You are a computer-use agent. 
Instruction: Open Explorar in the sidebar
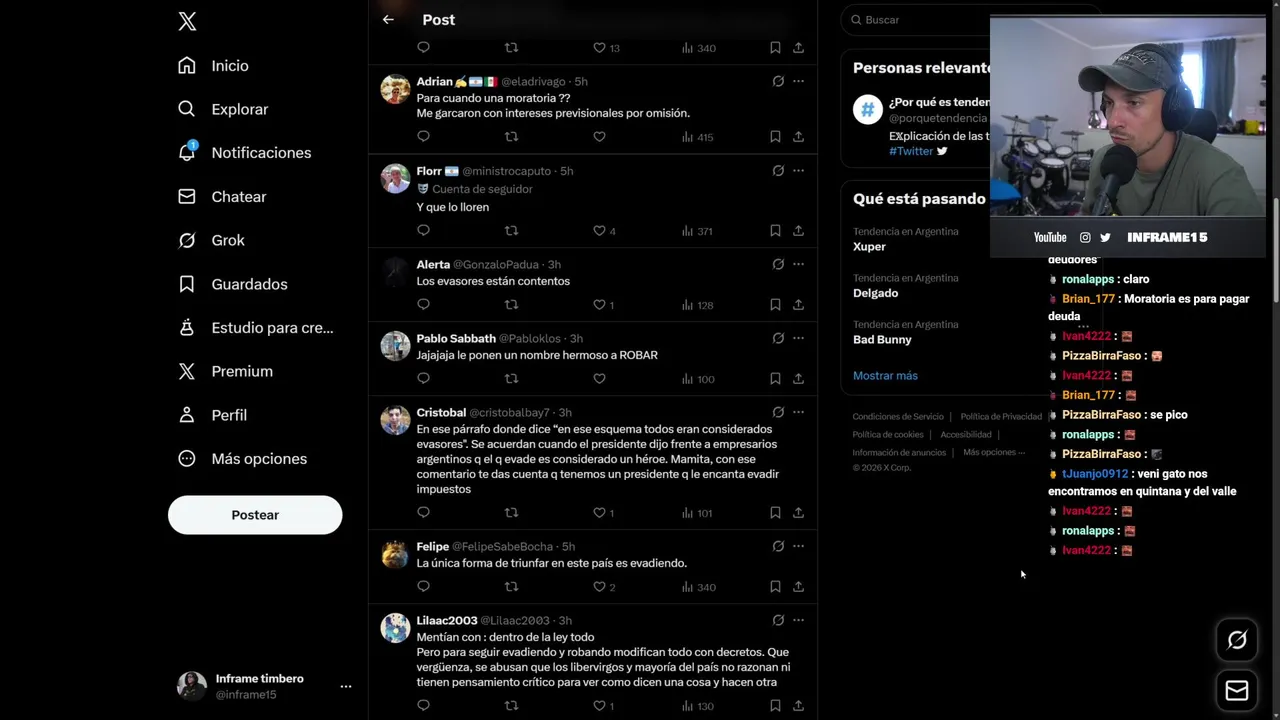pos(239,109)
